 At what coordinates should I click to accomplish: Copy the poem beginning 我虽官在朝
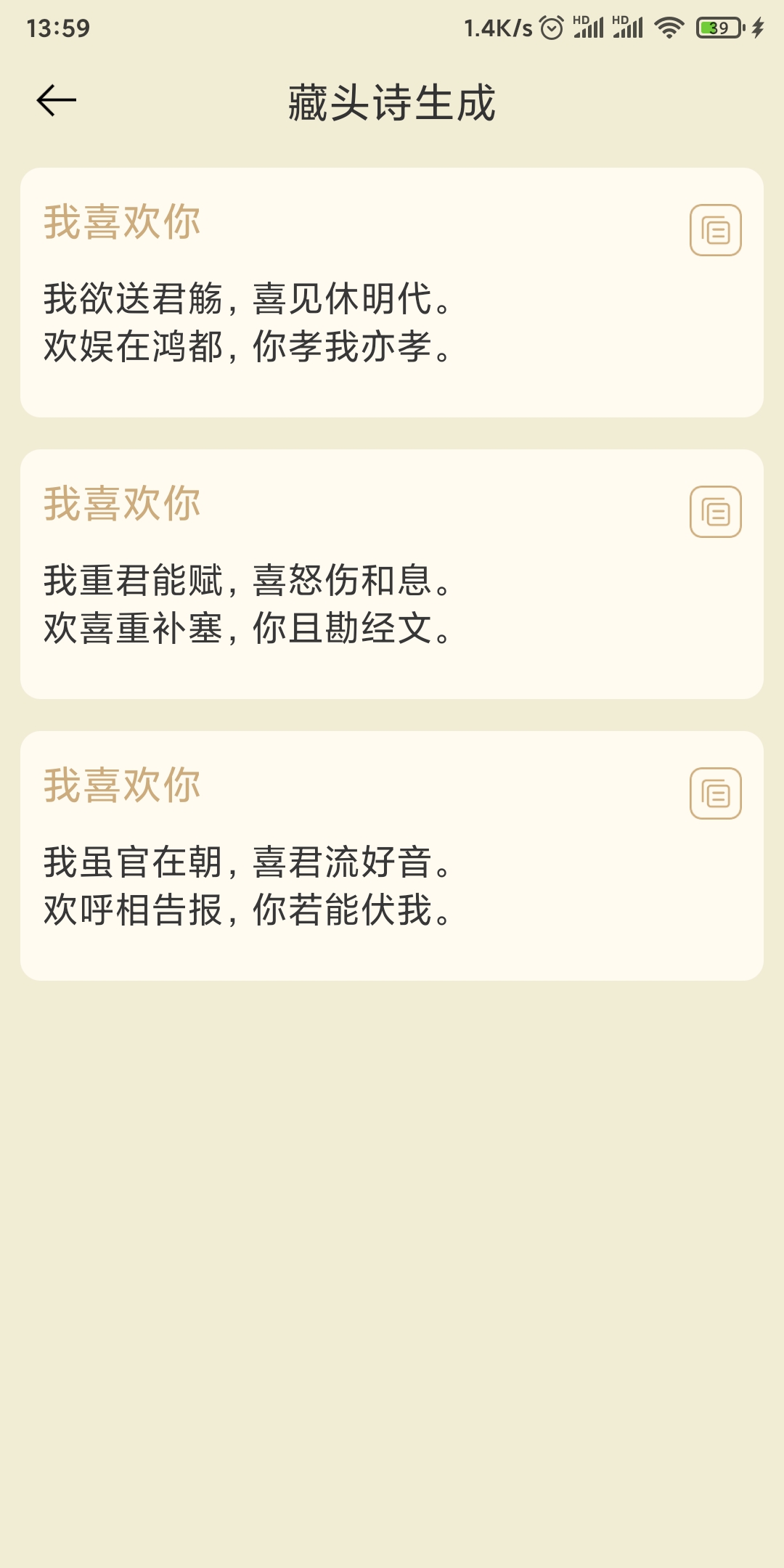(715, 793)
